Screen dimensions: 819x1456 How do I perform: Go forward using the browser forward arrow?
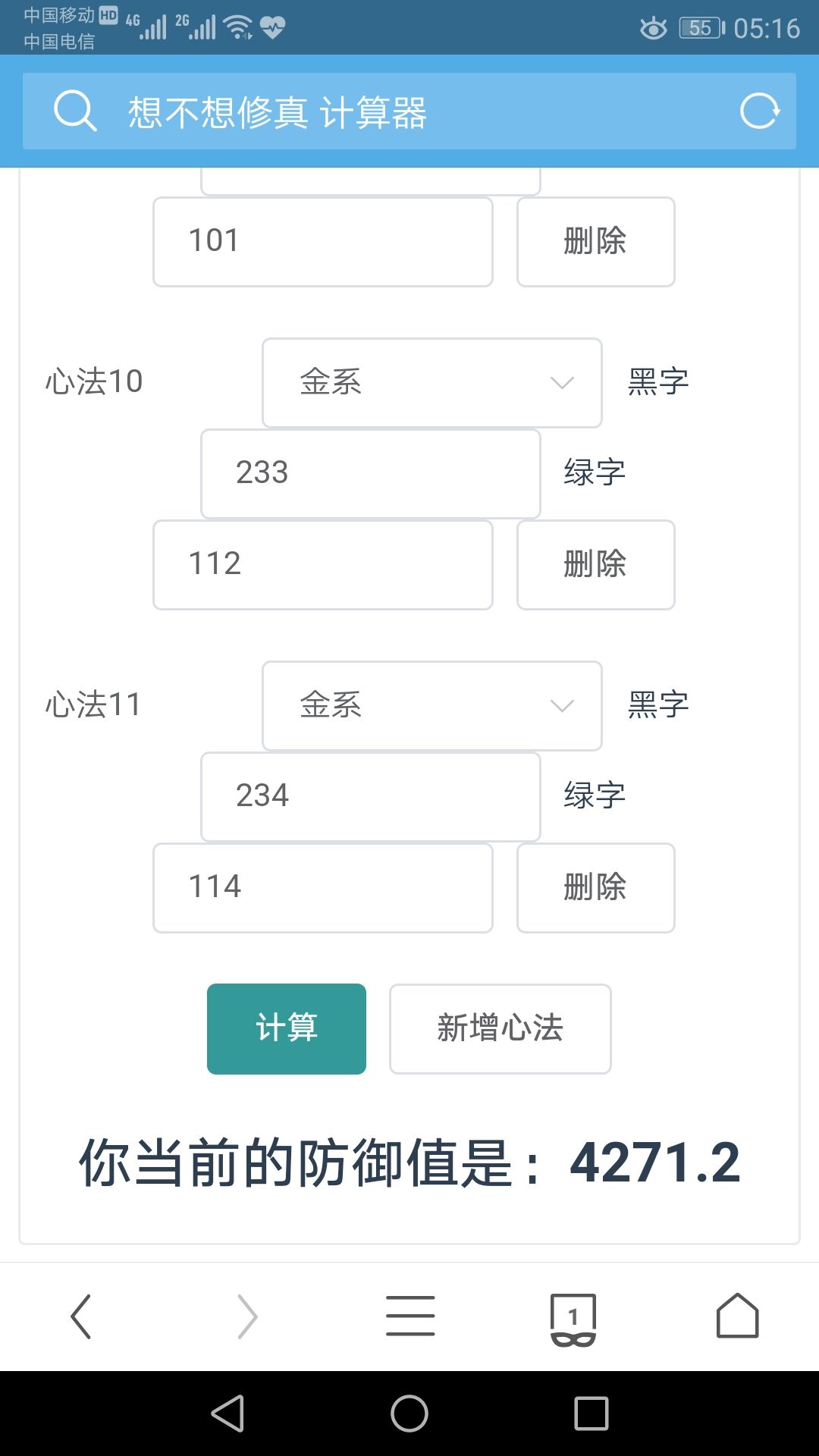[246, 1316]
